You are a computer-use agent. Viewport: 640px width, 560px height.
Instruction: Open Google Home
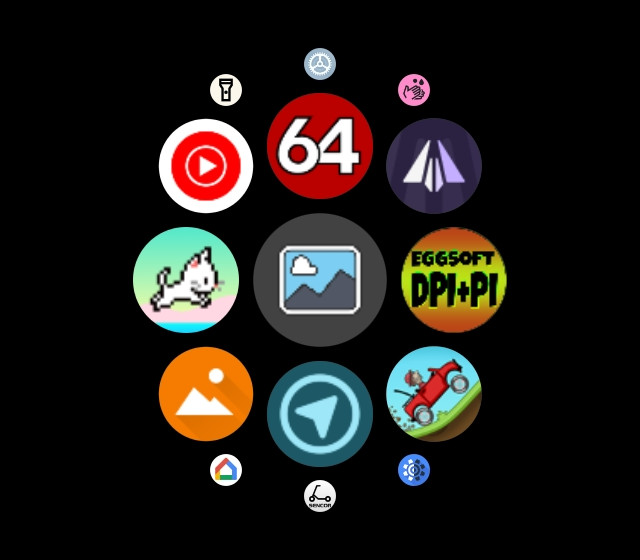coord(226,470)
